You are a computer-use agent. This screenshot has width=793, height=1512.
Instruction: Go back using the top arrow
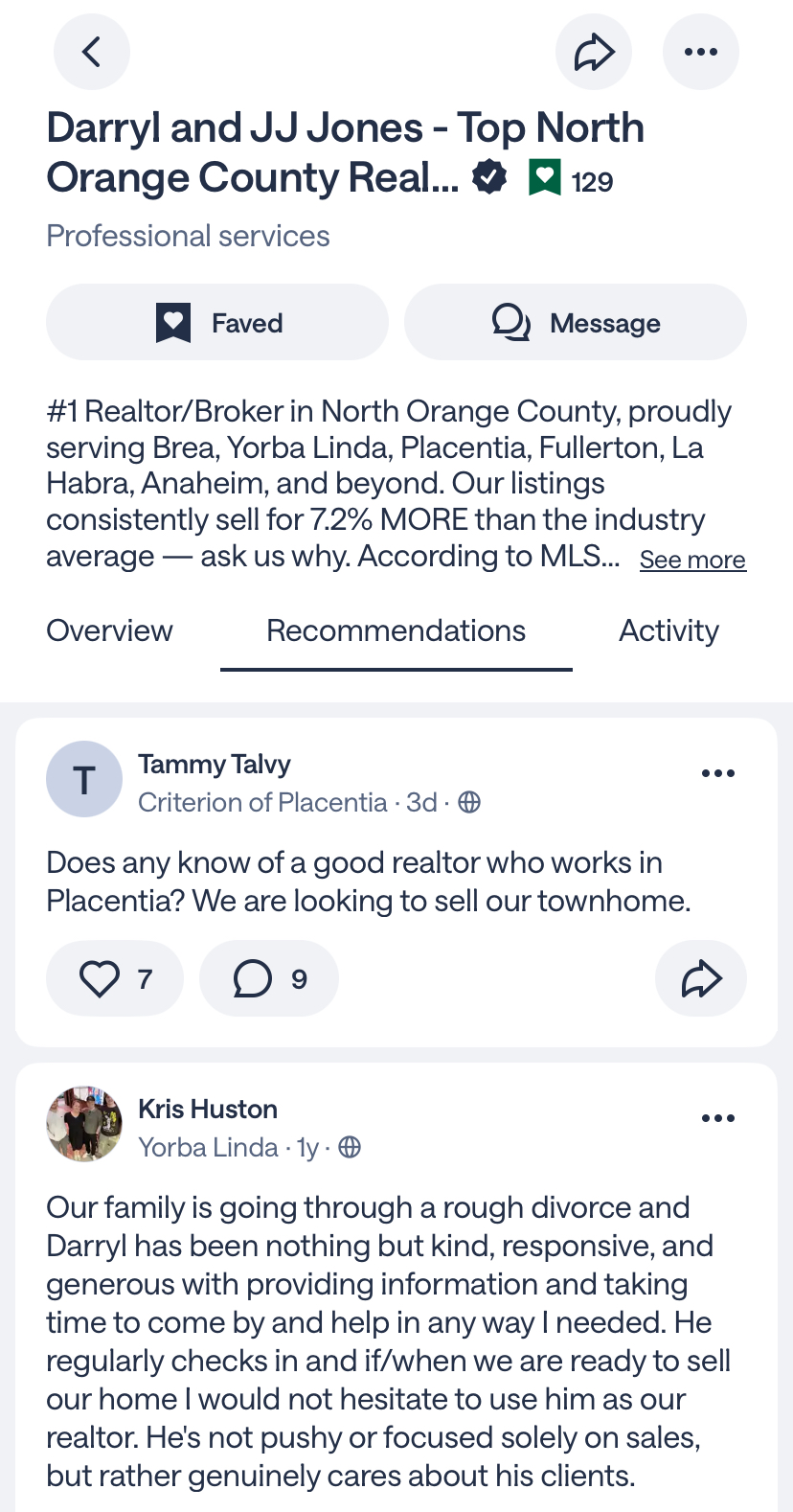point(92,52)
